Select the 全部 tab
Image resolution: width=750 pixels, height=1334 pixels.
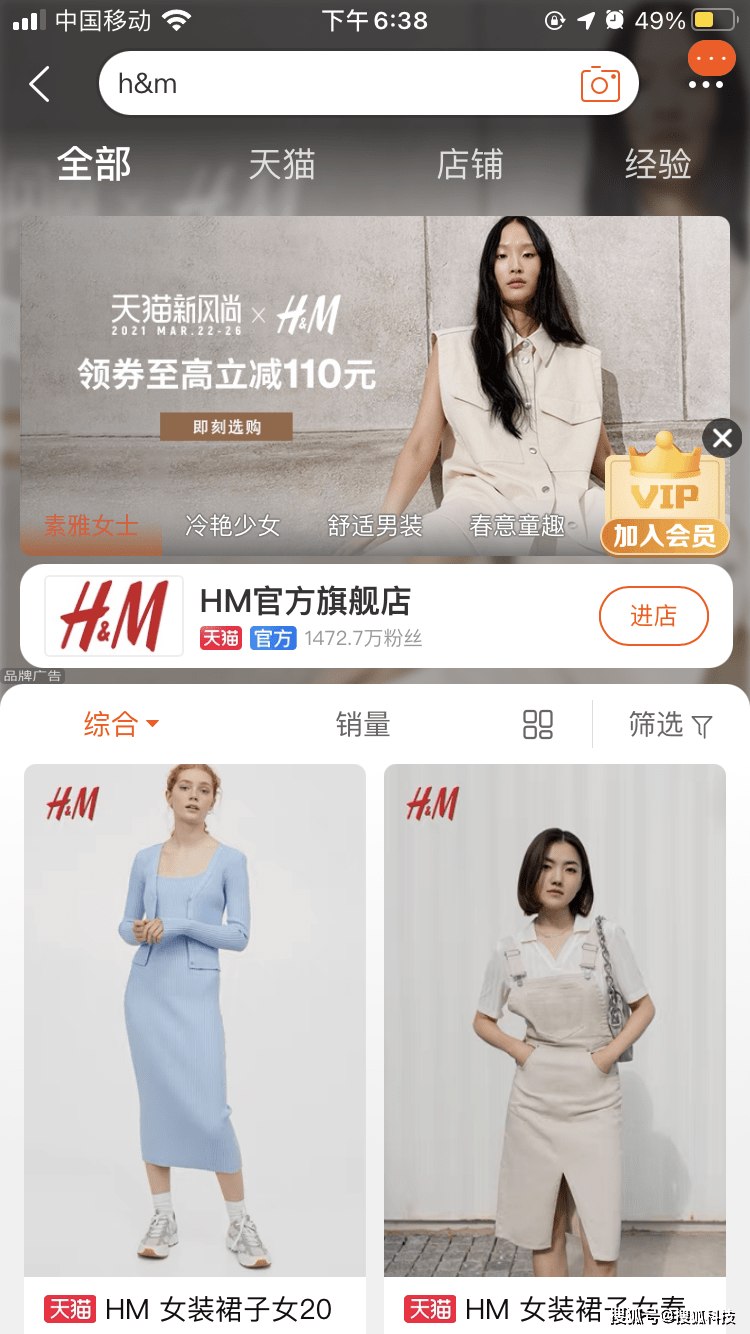pyautogui.click(x=94, y=165)
